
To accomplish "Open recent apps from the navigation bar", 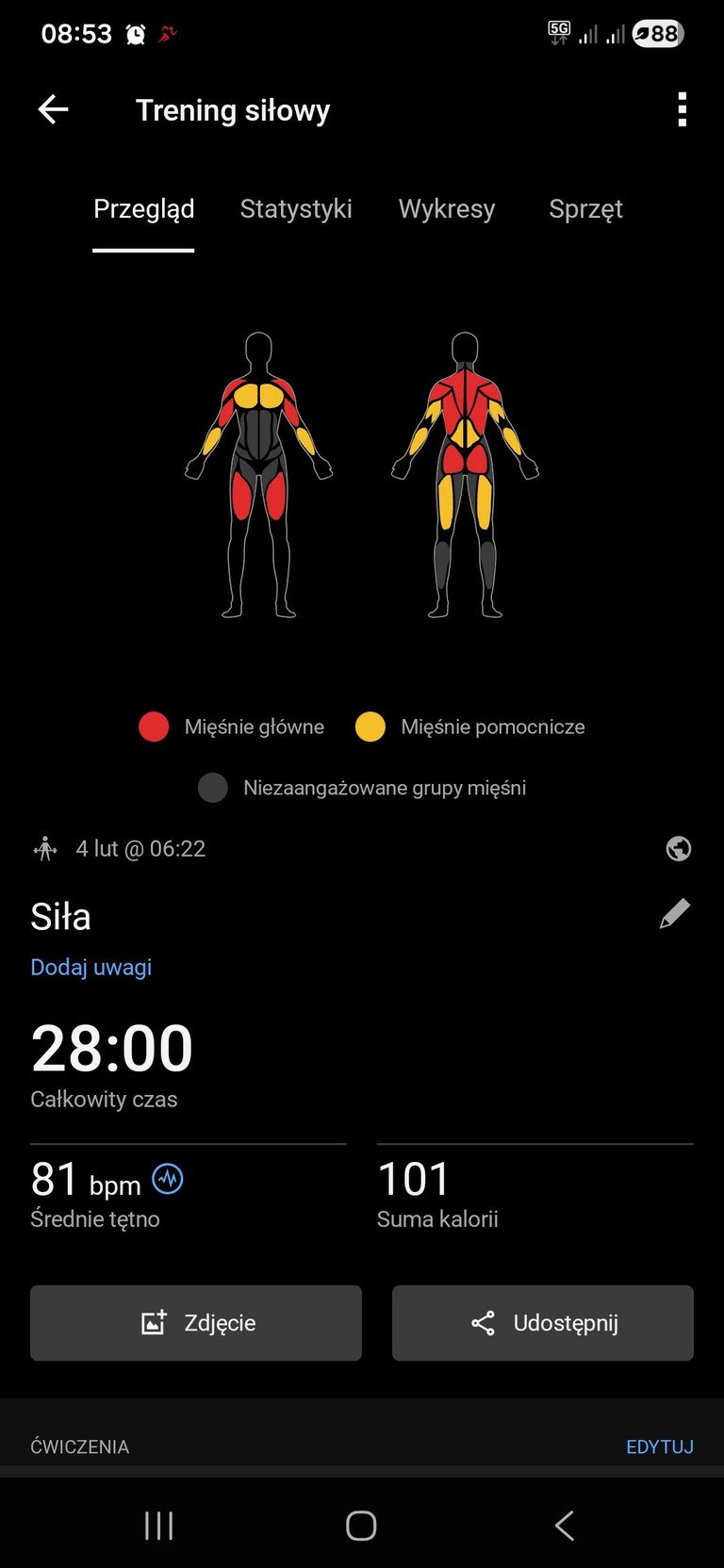I will click(x=158, y=1526).
